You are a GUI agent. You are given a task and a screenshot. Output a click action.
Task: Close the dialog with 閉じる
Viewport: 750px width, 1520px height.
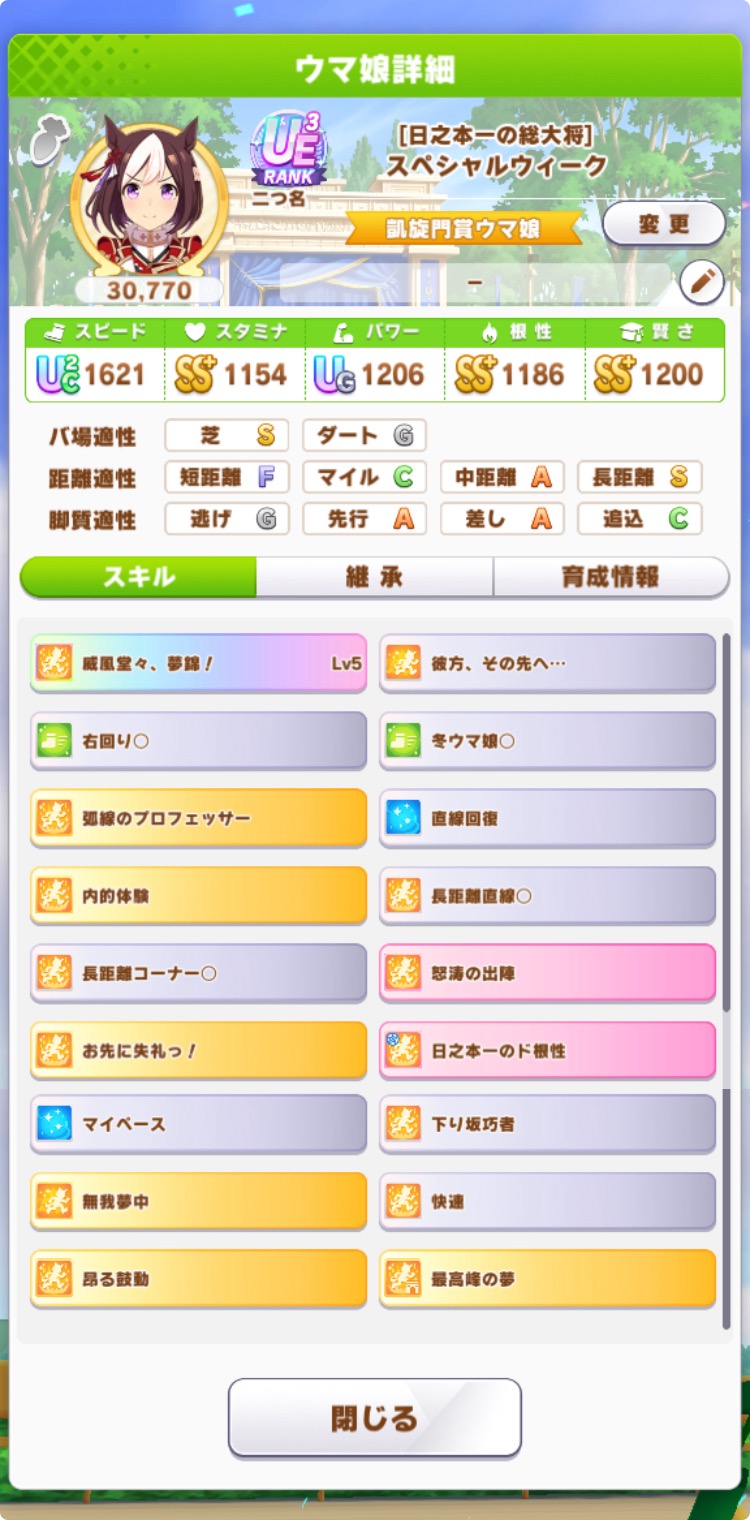coord(374,1418)
